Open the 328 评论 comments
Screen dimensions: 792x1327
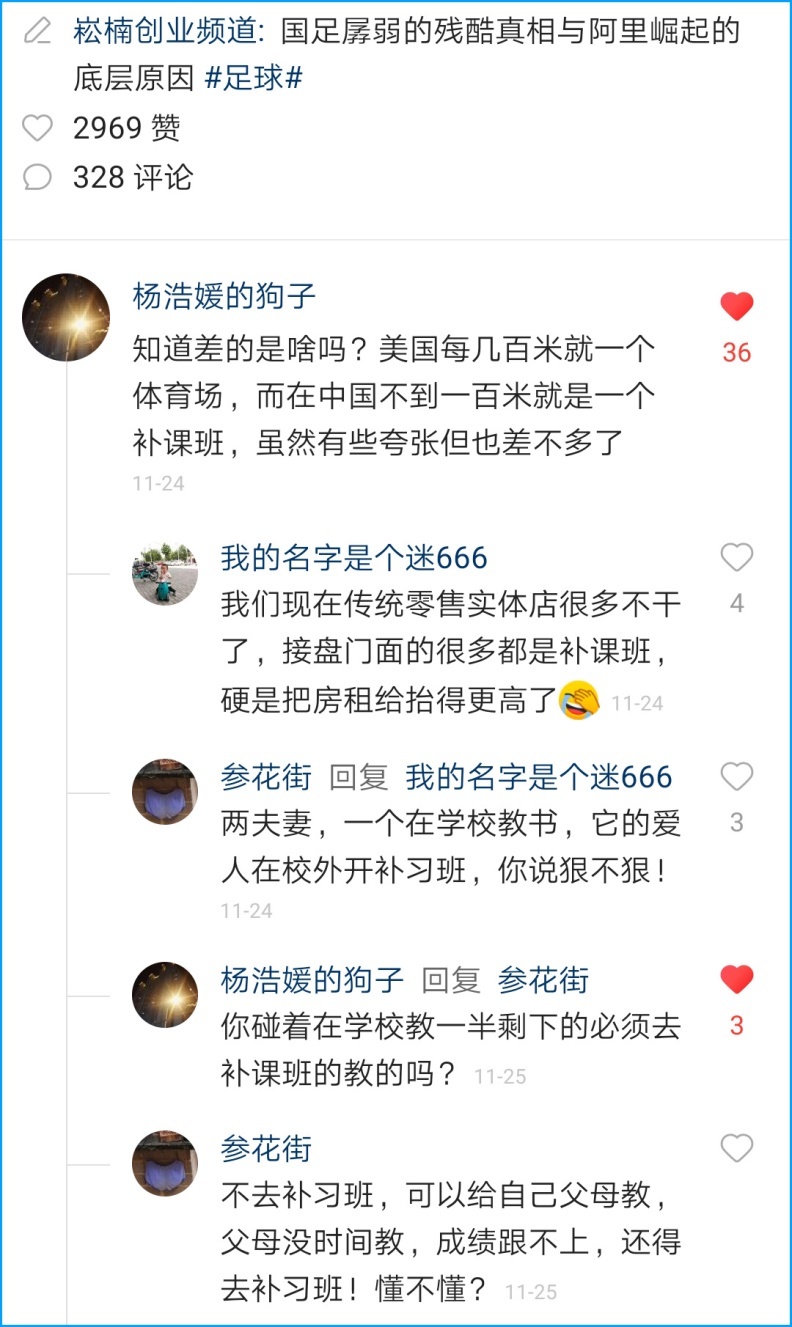click(37, 177)
